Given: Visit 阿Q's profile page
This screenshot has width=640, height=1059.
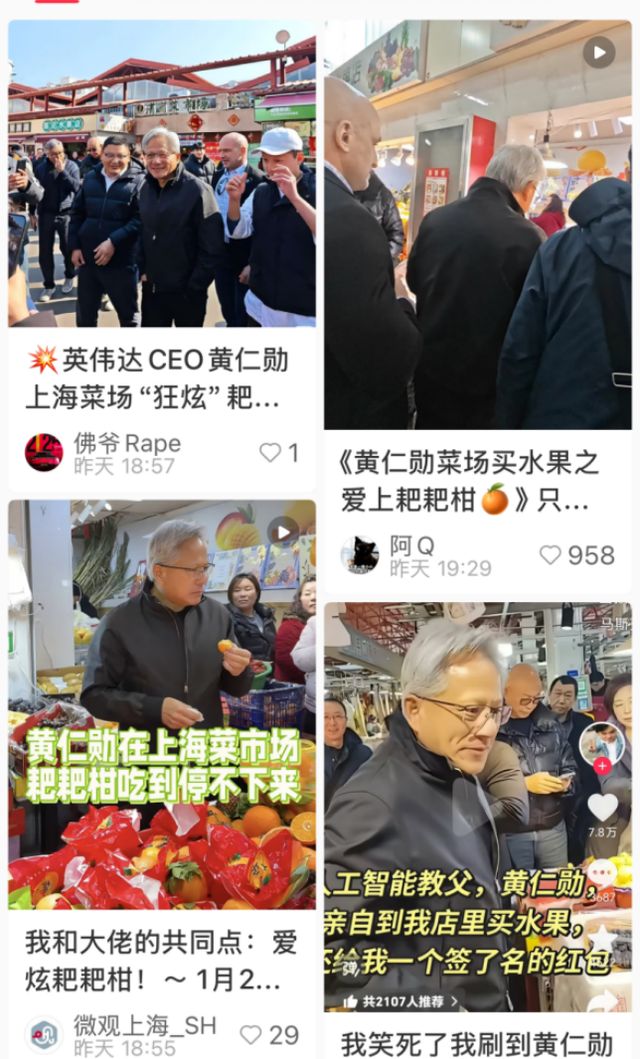Looking at the screenshot, I should tap(359, 555).
